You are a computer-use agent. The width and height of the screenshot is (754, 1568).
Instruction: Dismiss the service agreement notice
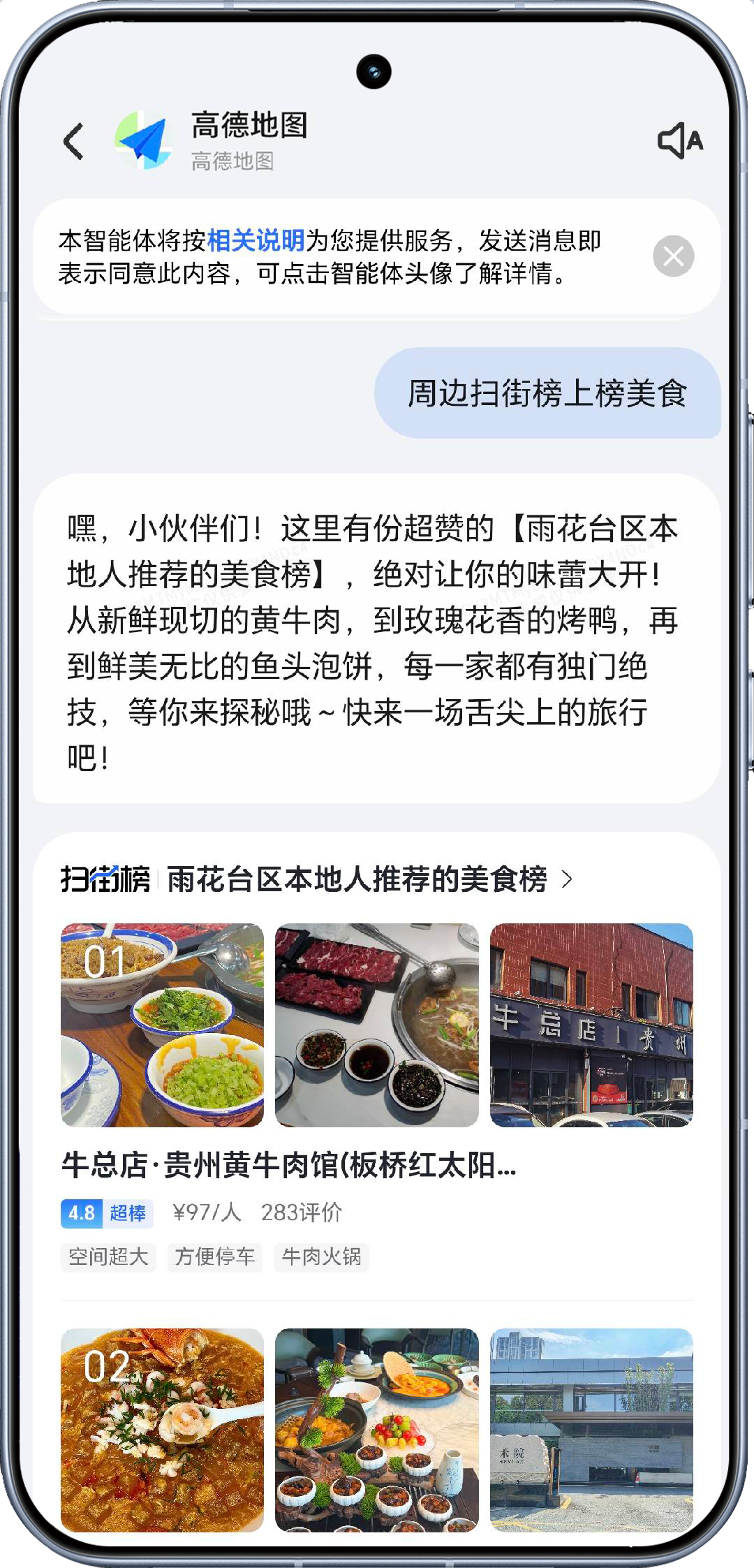click(672, 256)
